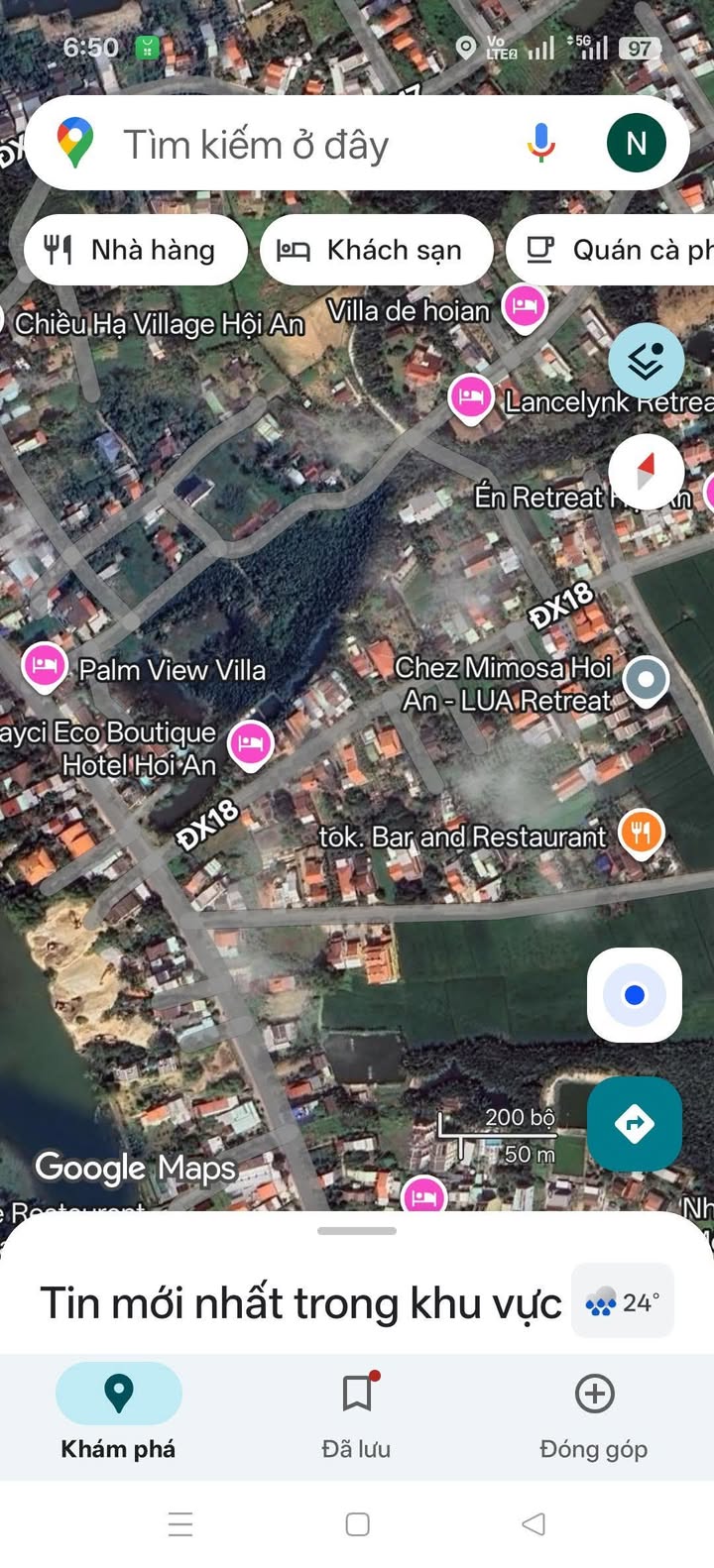Reset map orientation with the compass
714x1568 pixels.
[x=646, y=472]
